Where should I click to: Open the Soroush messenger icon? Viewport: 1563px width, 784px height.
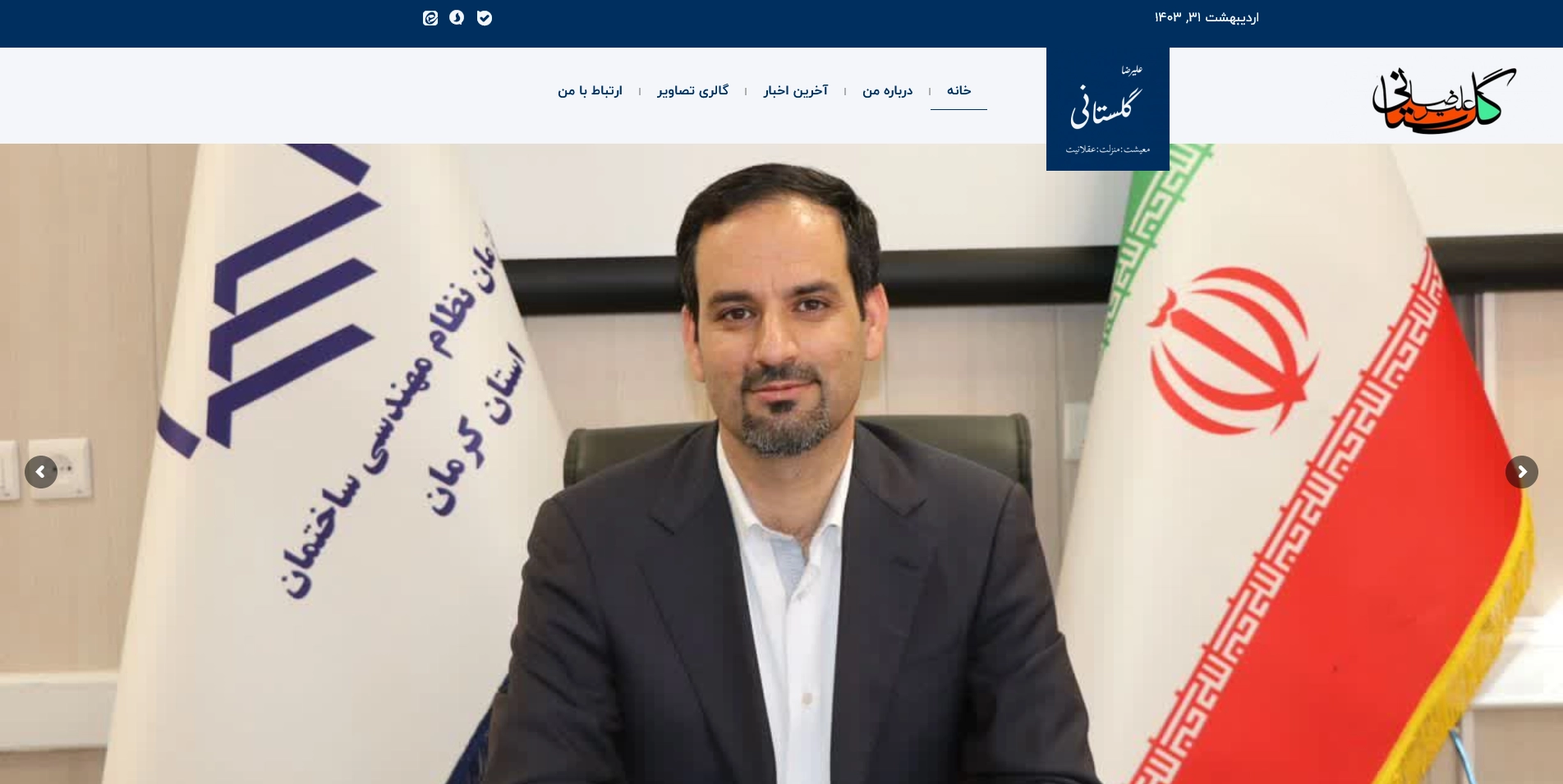coord(457,17)
